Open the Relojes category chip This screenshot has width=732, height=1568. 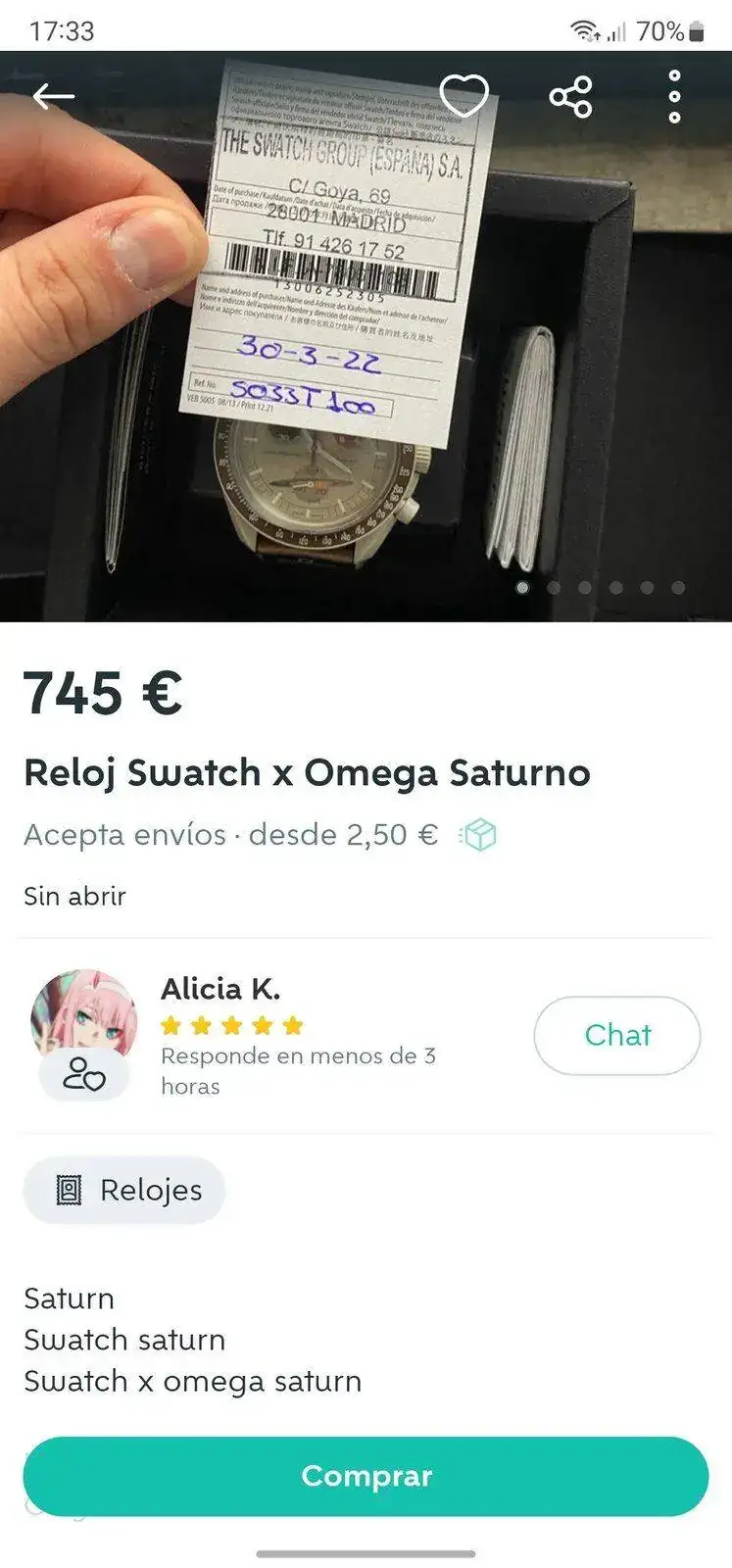[124, 1190]
